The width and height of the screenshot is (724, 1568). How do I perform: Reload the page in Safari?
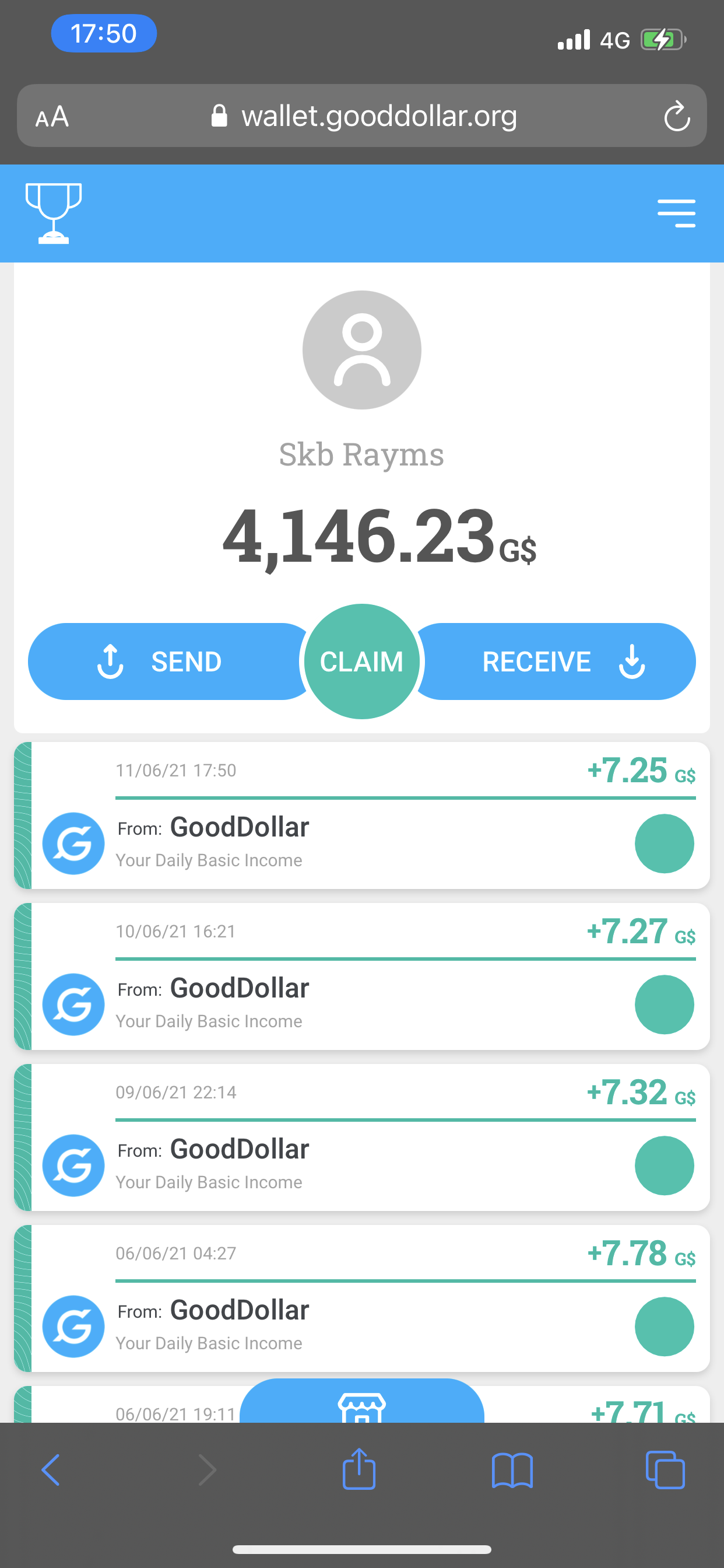point(677,116)
